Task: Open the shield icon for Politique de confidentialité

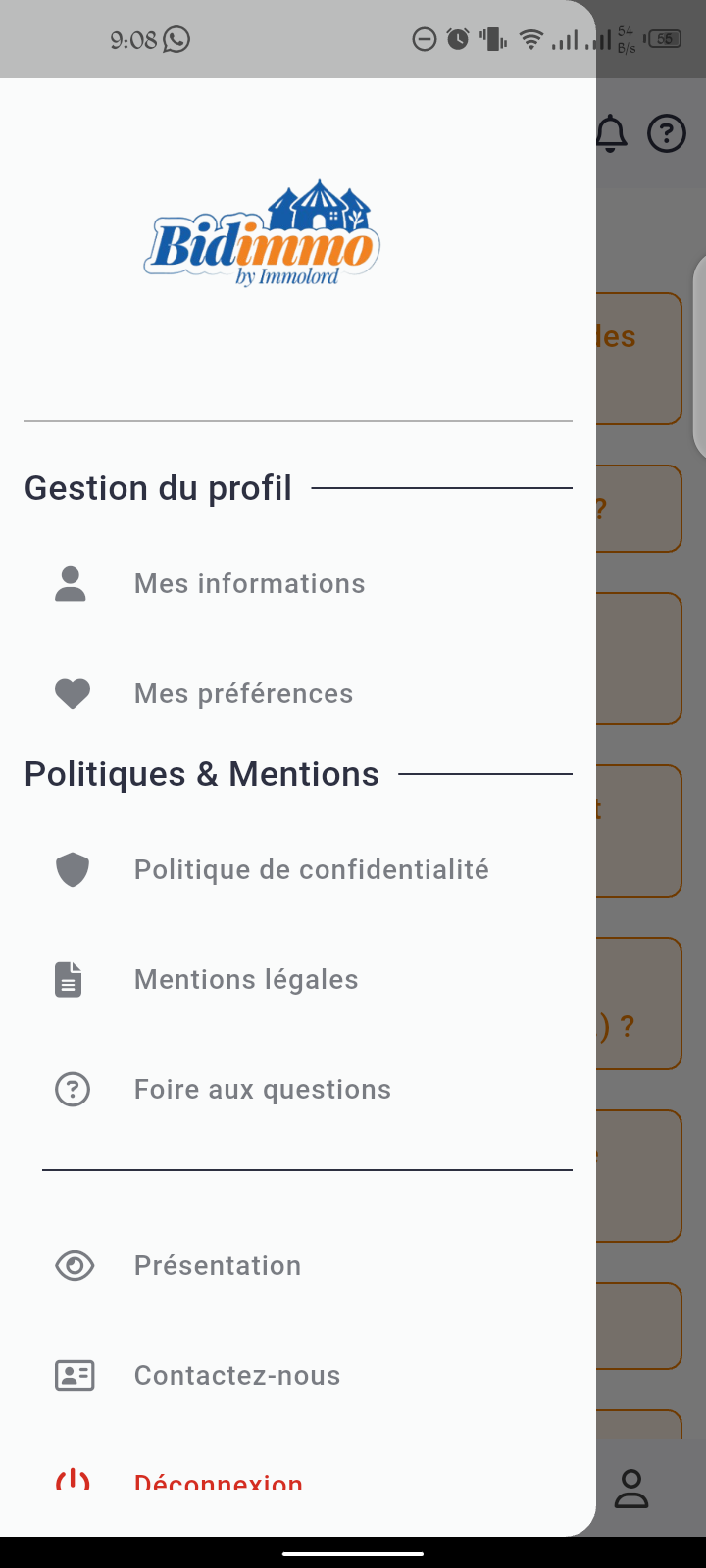Action: pos(72,869)
